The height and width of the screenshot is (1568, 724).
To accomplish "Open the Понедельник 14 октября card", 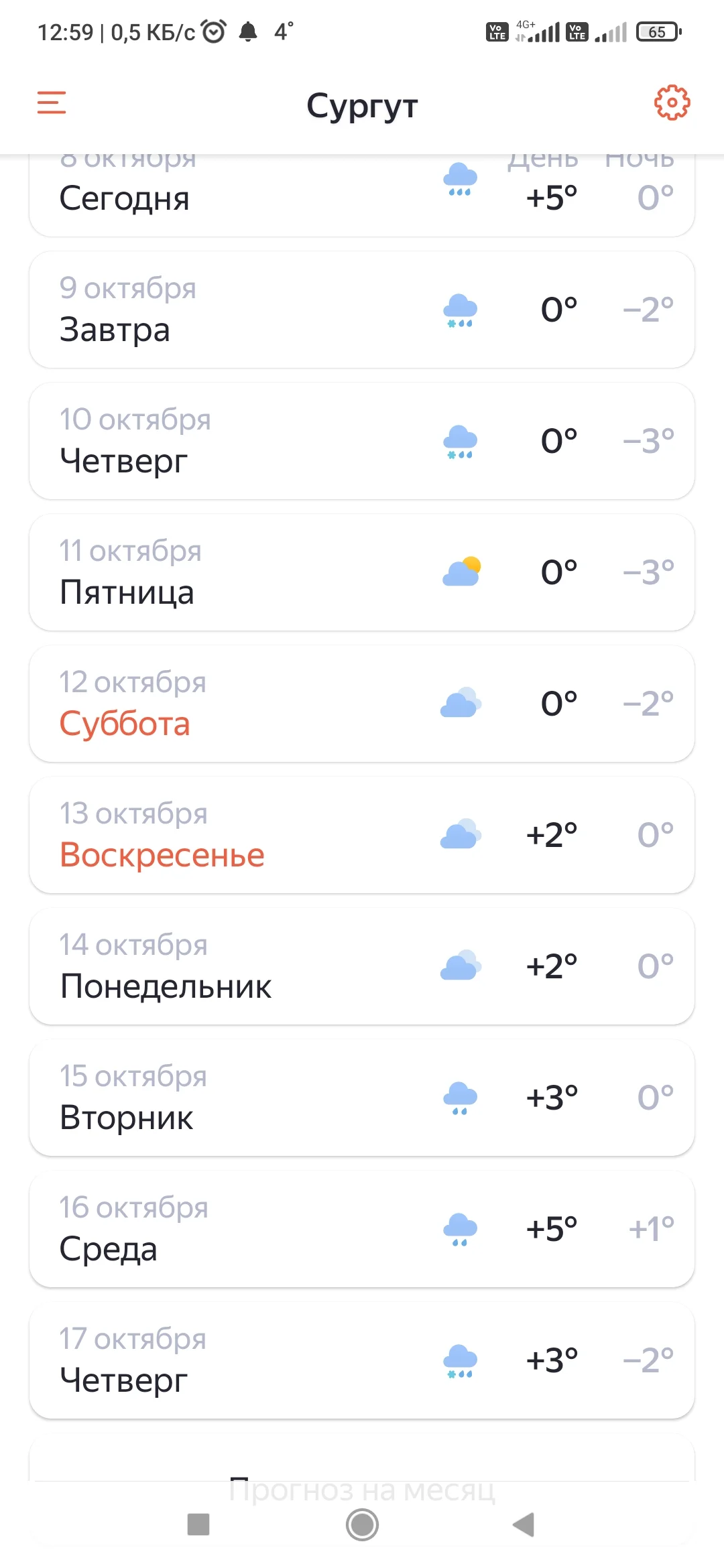I will pos(362,966).
